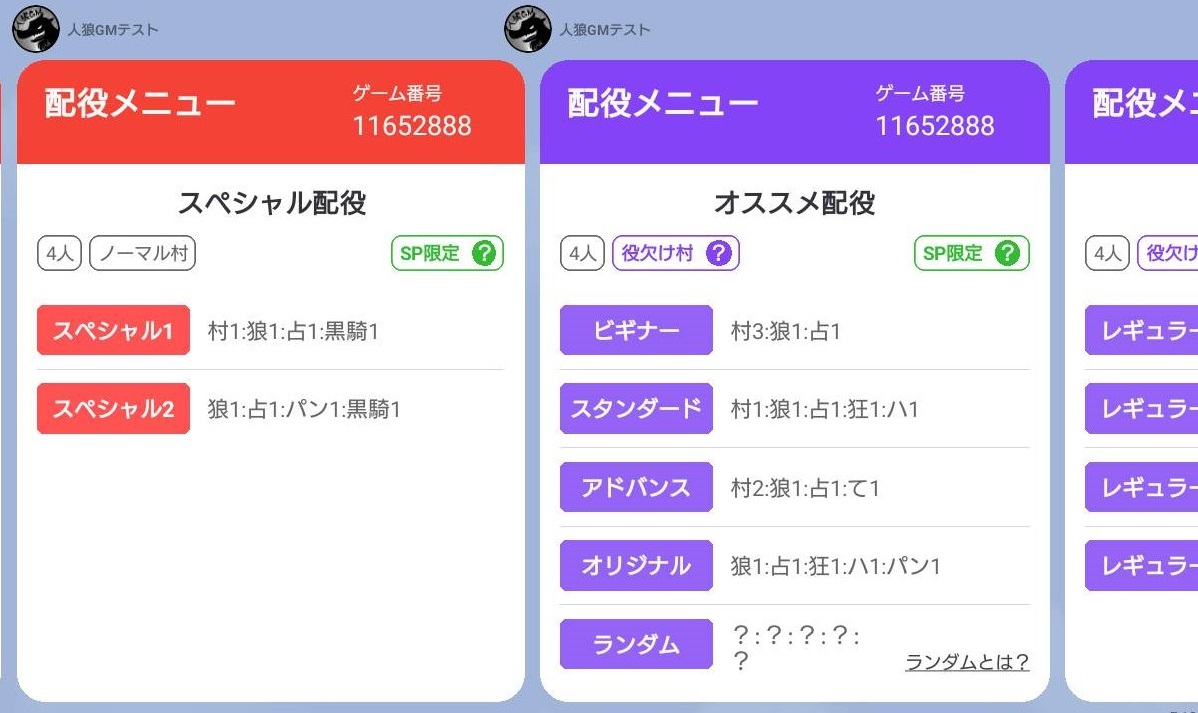The width and height of the screenshot is (1198, 713).
Task: Select the ランダム role setup
Action: click(x=636, y=645)
